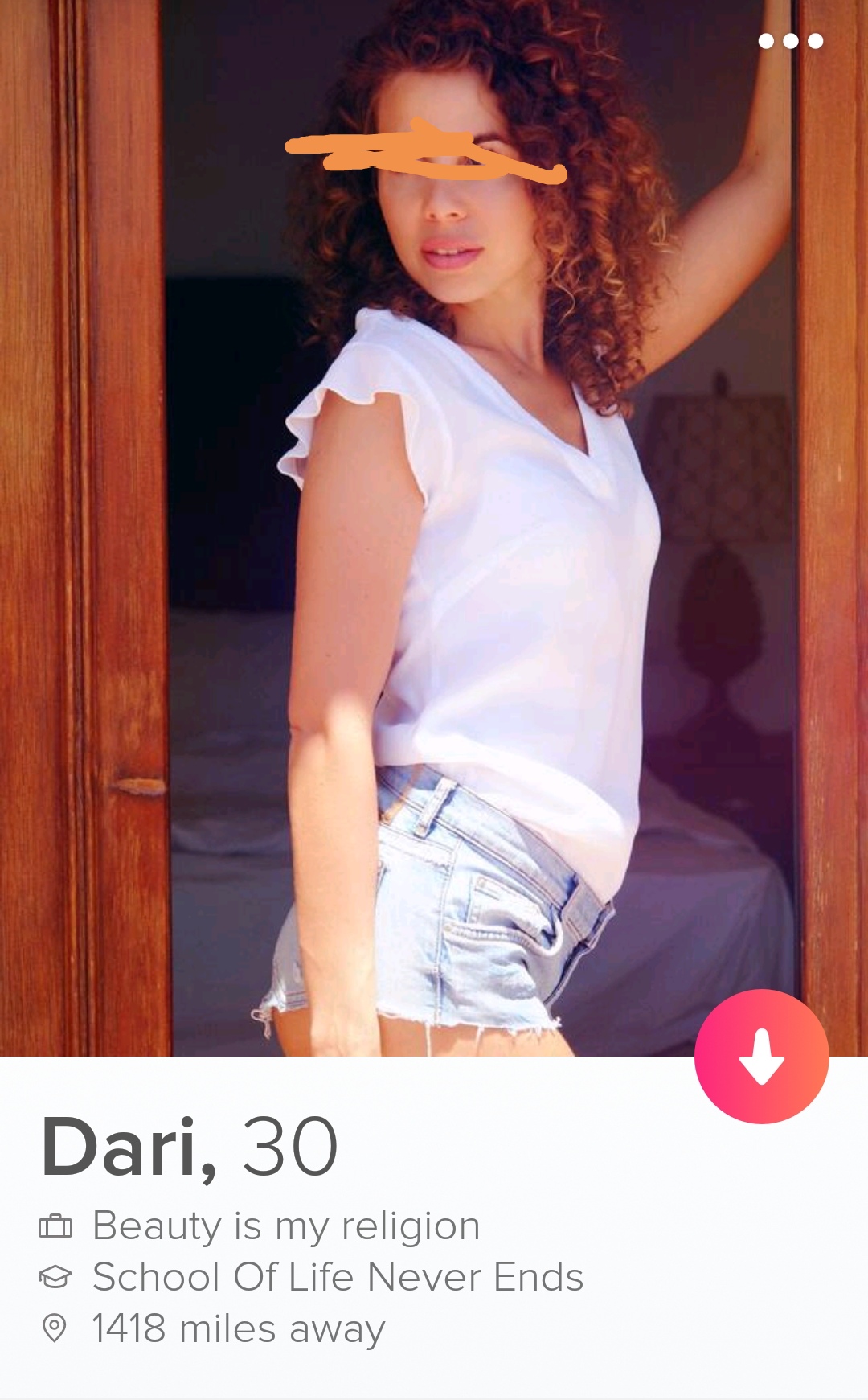The width and height of the screenshot is (868, 1400).
Task: Open the three-dot overflow menu
Action: click(791, 41)
